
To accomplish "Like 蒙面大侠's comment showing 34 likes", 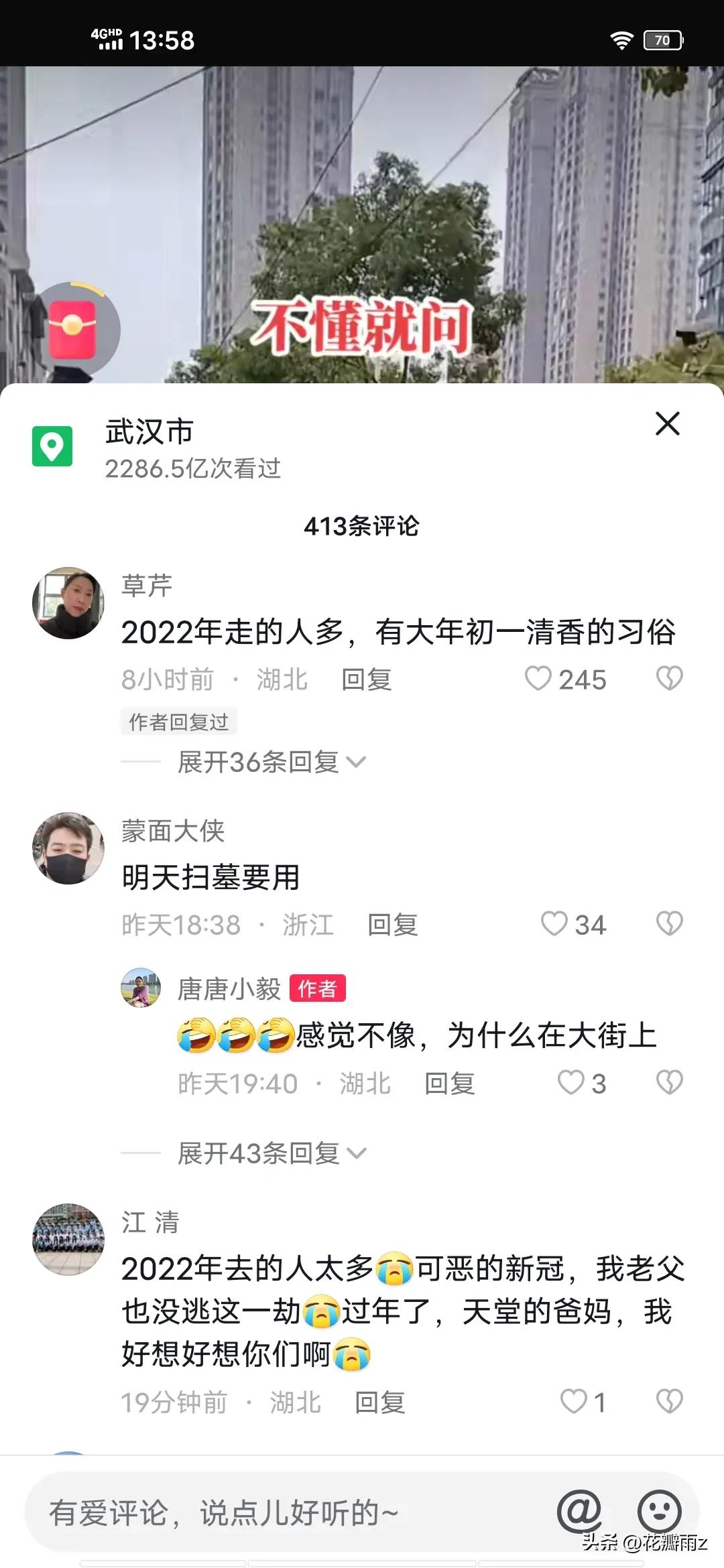I will pos(554,925).
